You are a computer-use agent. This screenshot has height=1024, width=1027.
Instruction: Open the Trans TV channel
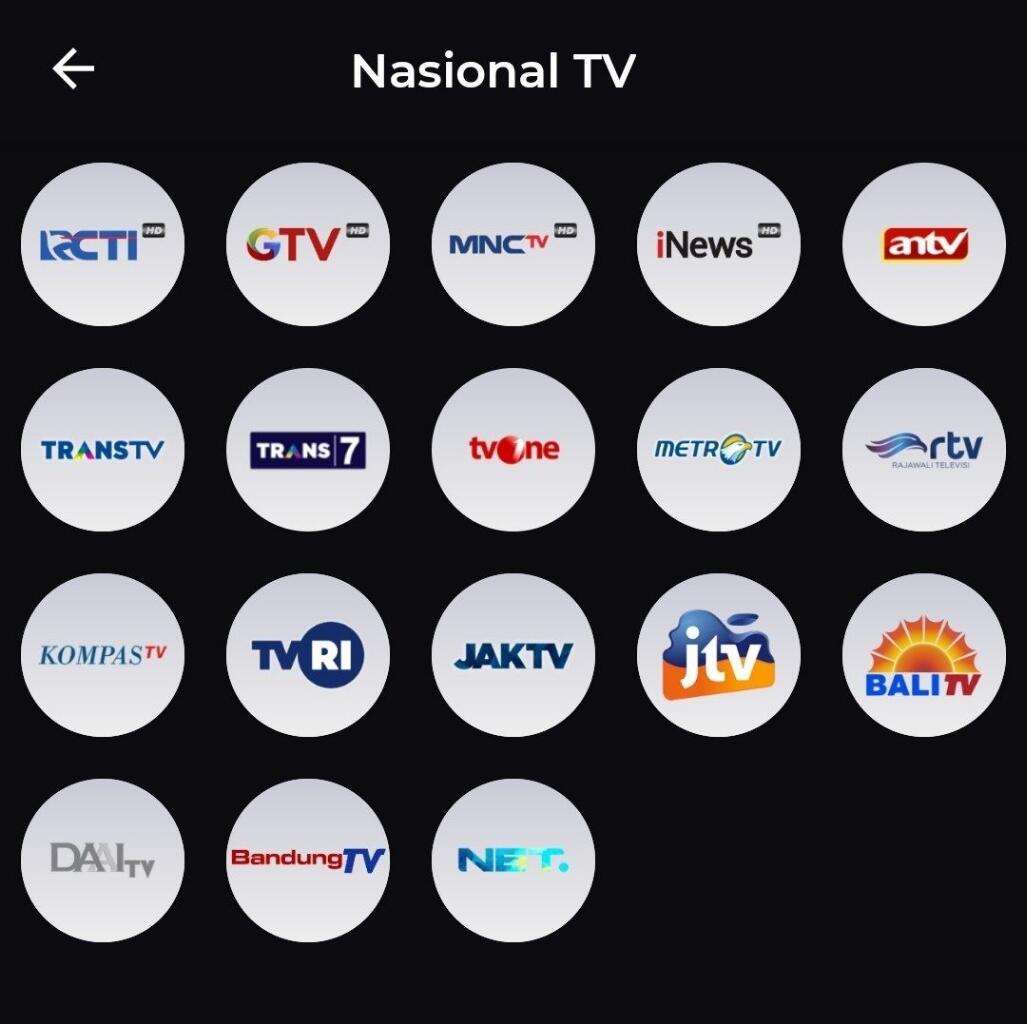(x=103, y=450)
